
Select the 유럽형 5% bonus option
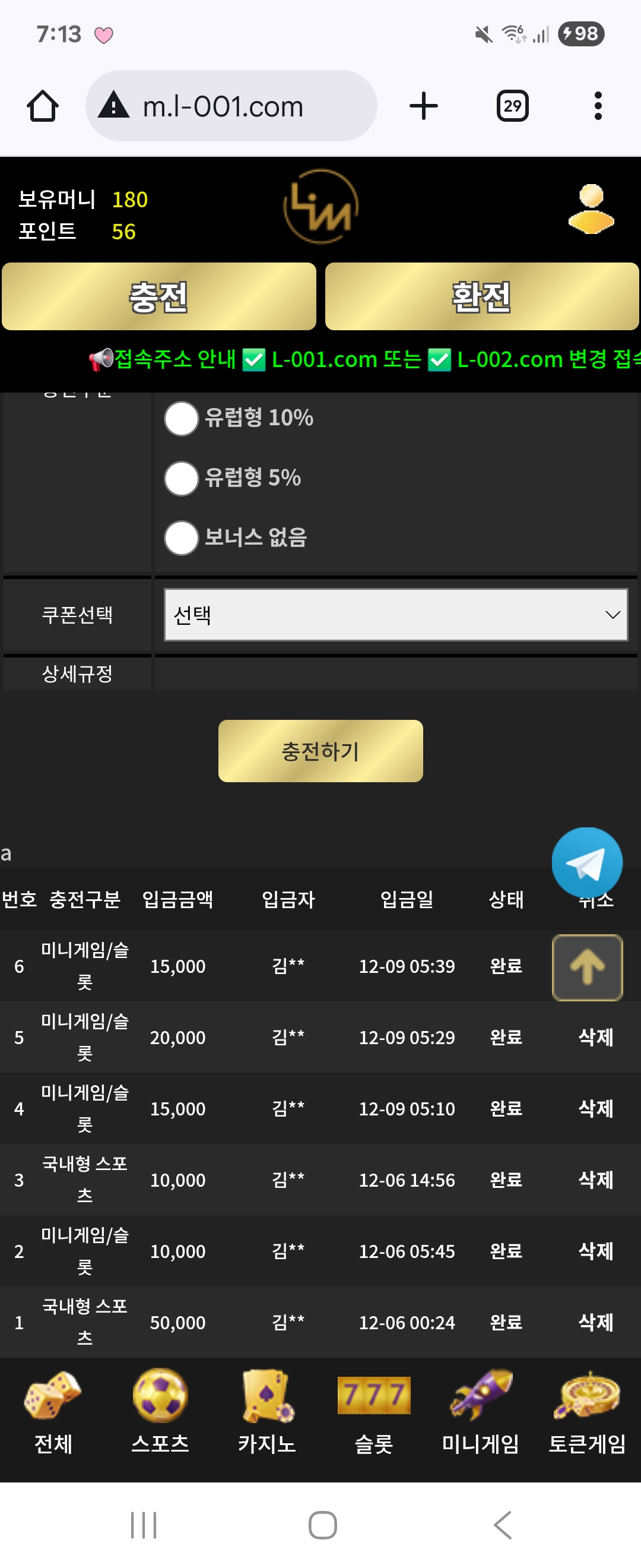coord(180,479)
